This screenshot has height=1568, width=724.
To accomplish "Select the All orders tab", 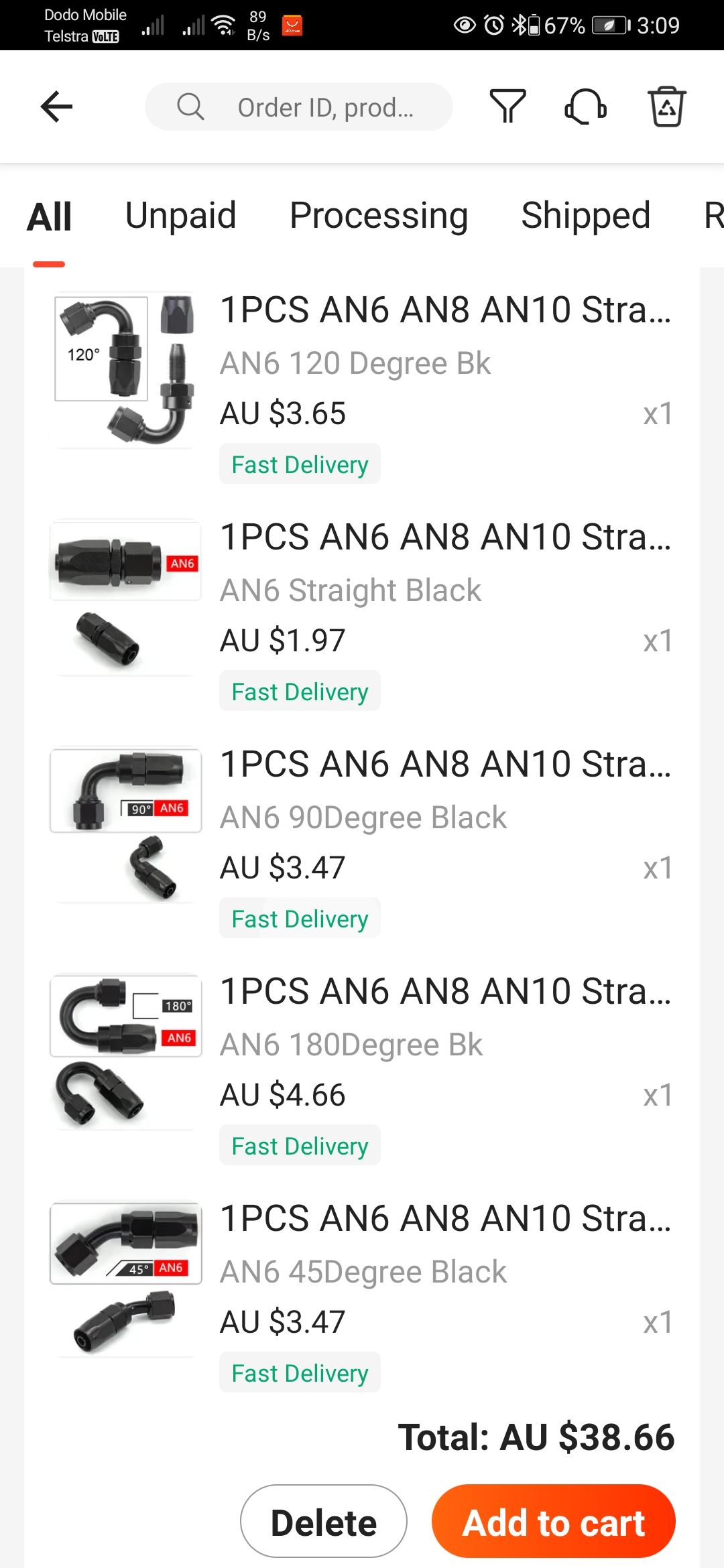I will coord(49,217).
